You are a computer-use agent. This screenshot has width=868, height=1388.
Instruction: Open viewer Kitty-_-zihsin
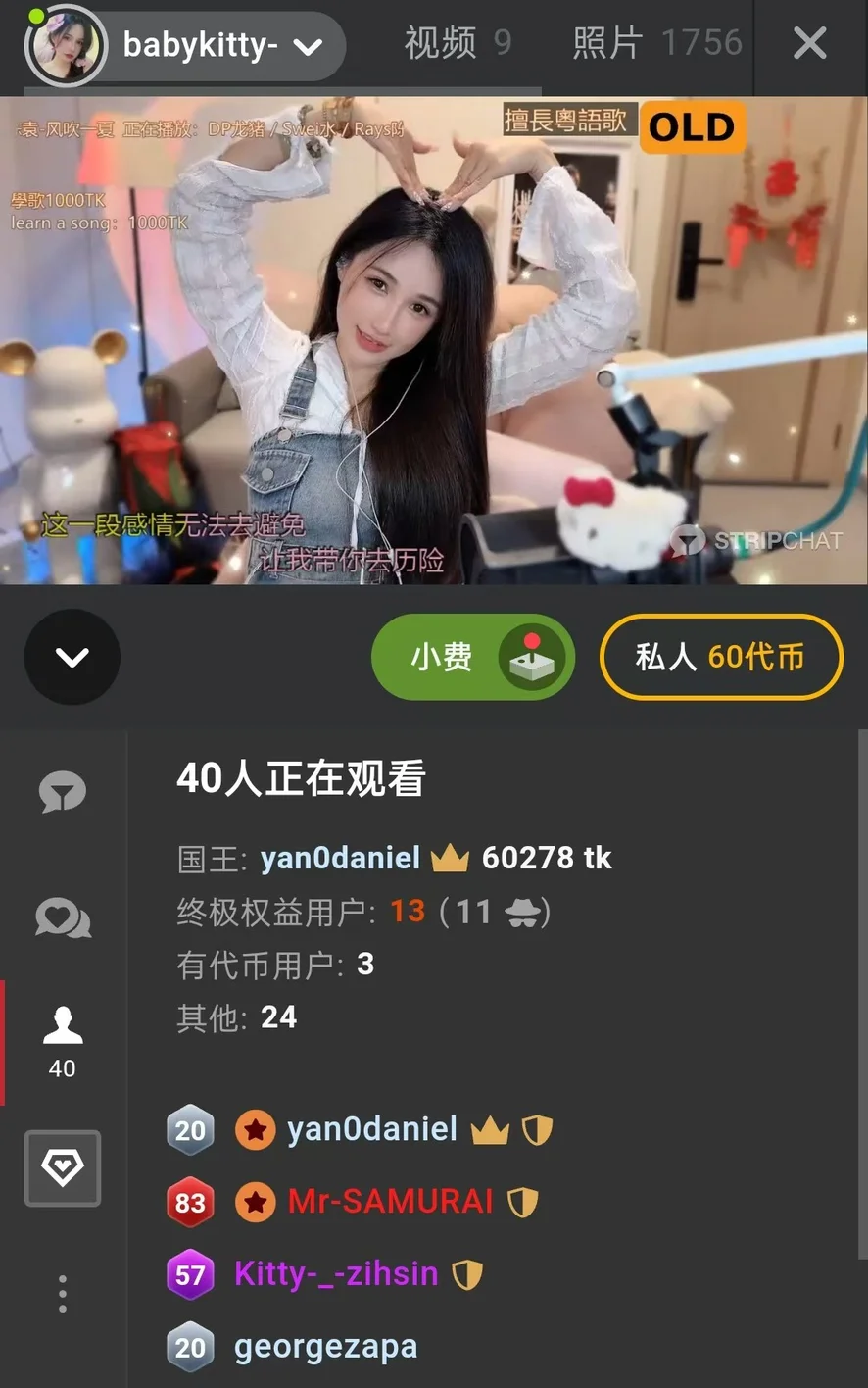coord(336,1274)
